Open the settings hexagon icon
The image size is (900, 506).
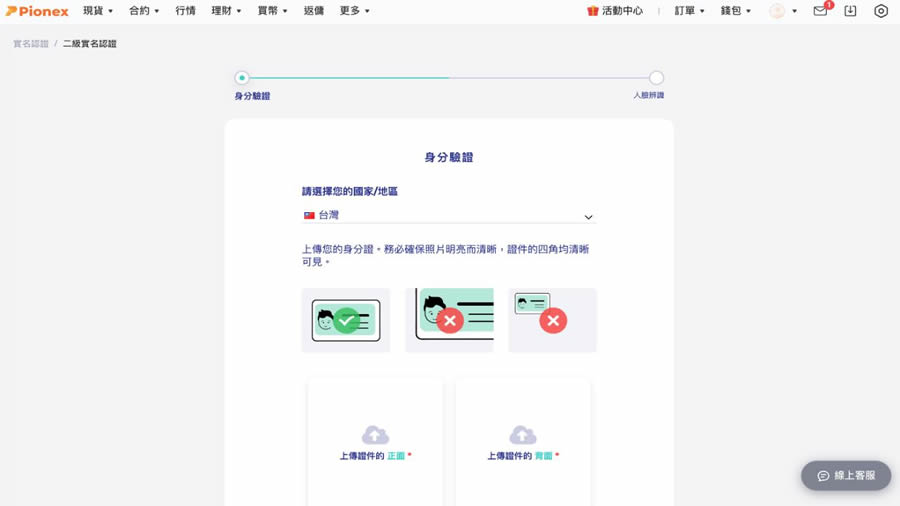tap(880, 11)
